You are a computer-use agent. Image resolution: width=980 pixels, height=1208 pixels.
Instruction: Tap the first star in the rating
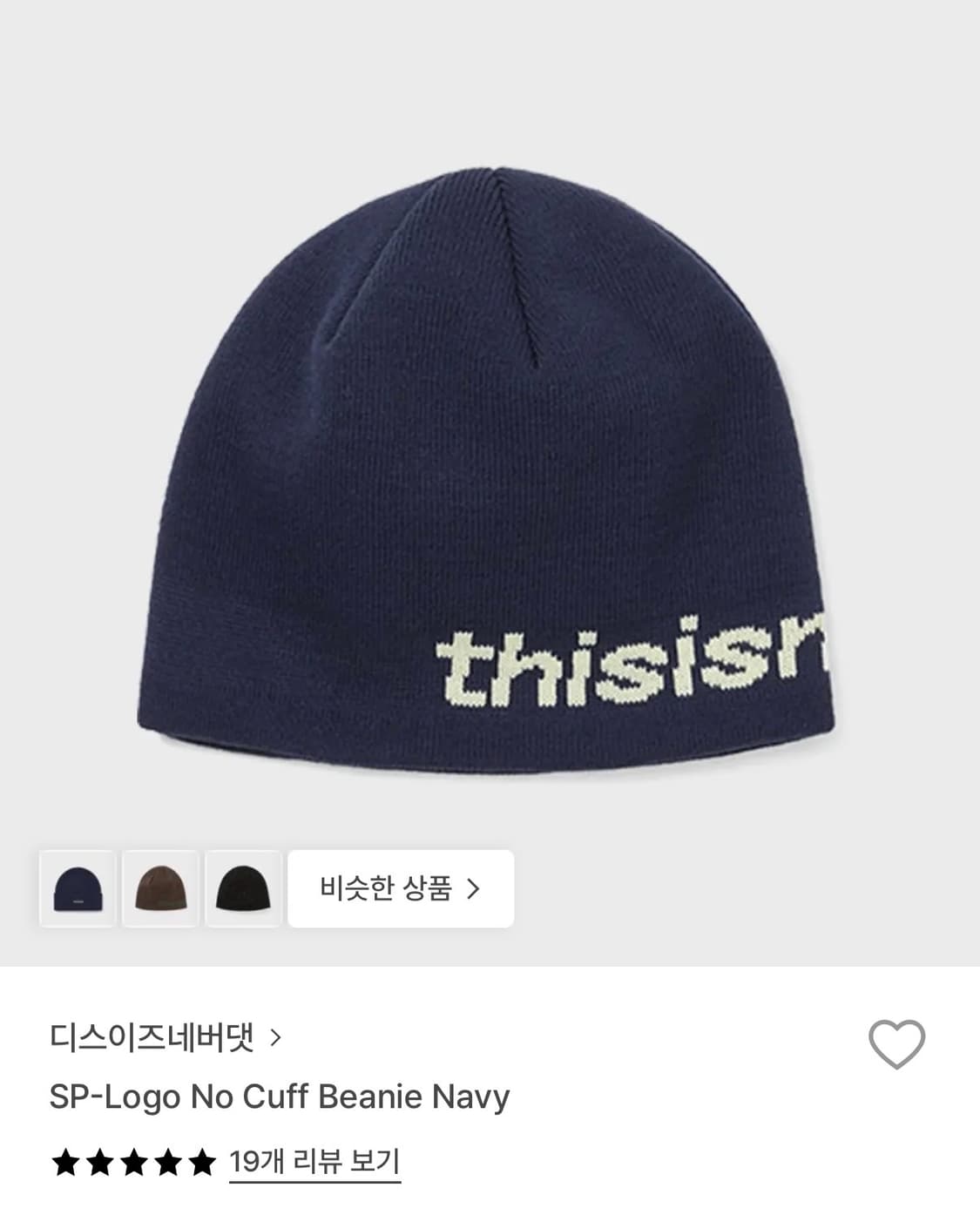tap(67, 1184)
